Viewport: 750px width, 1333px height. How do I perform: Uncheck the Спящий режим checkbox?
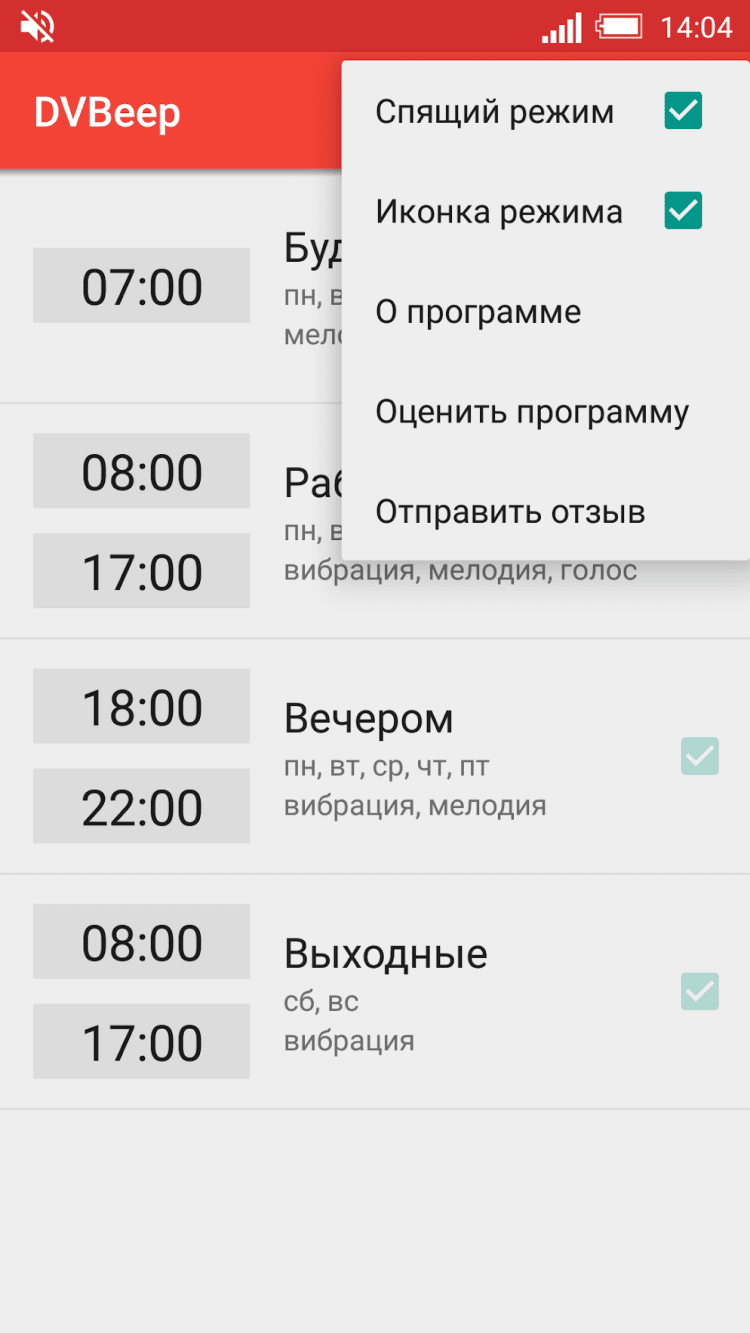683,111
